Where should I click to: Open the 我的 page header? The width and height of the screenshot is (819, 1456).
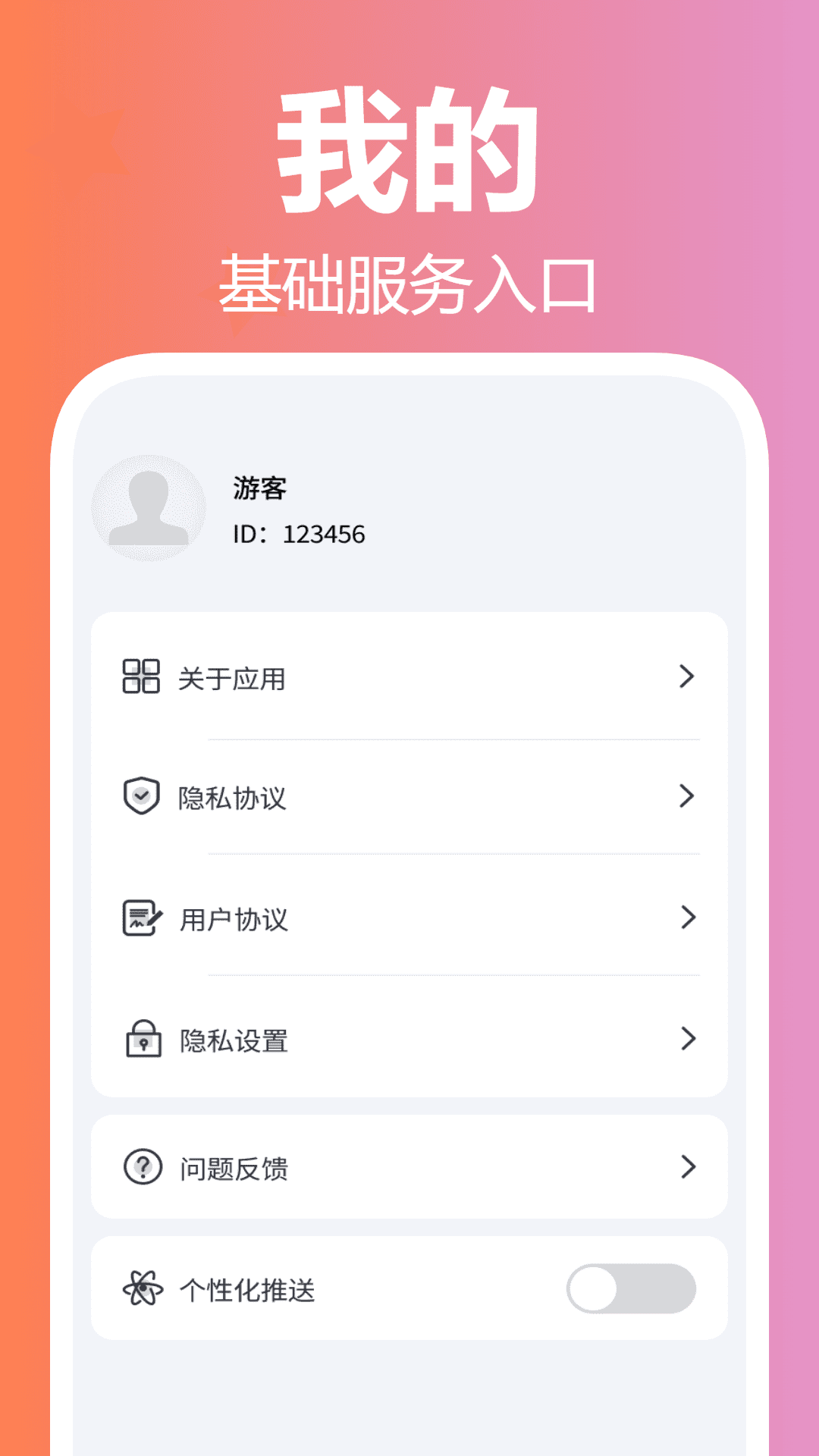pos(409,152)
